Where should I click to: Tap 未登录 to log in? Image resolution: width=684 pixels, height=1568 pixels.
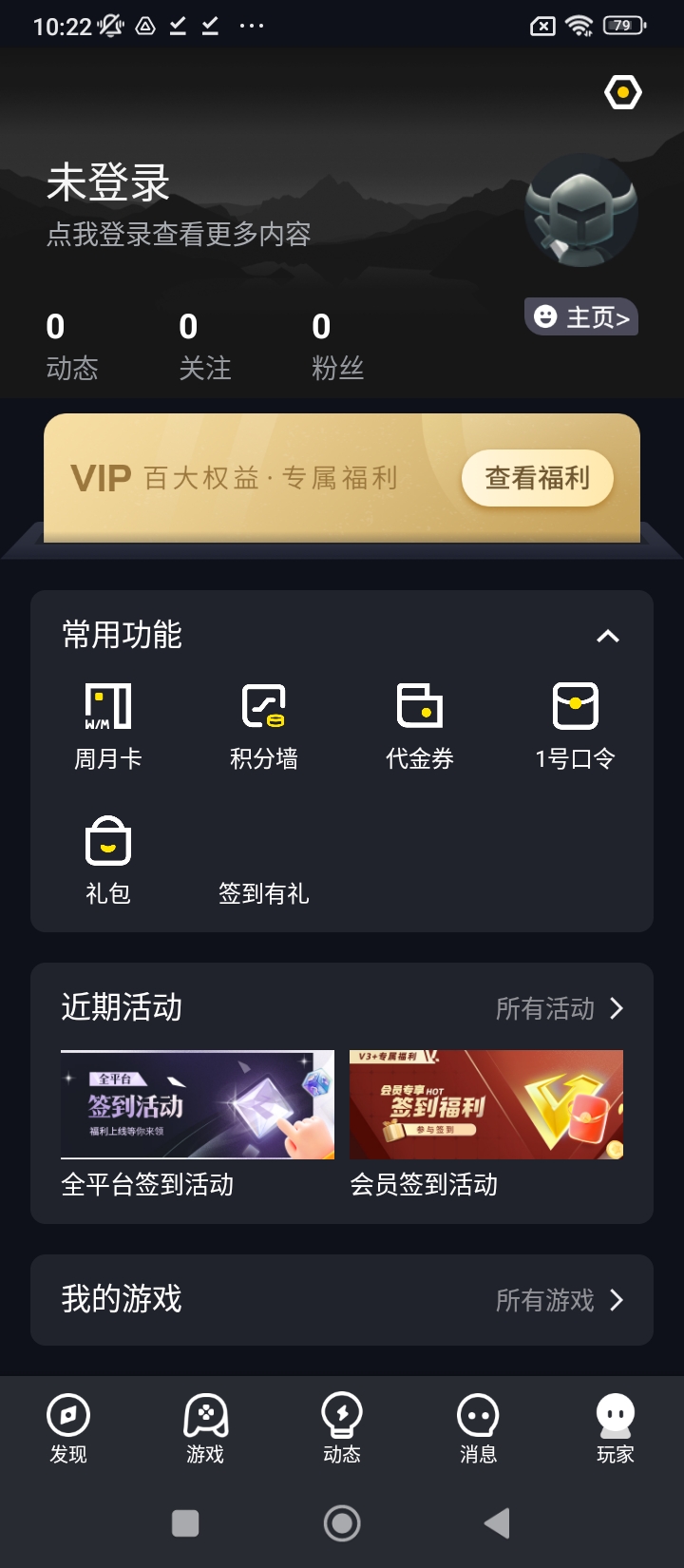(108, 182)
